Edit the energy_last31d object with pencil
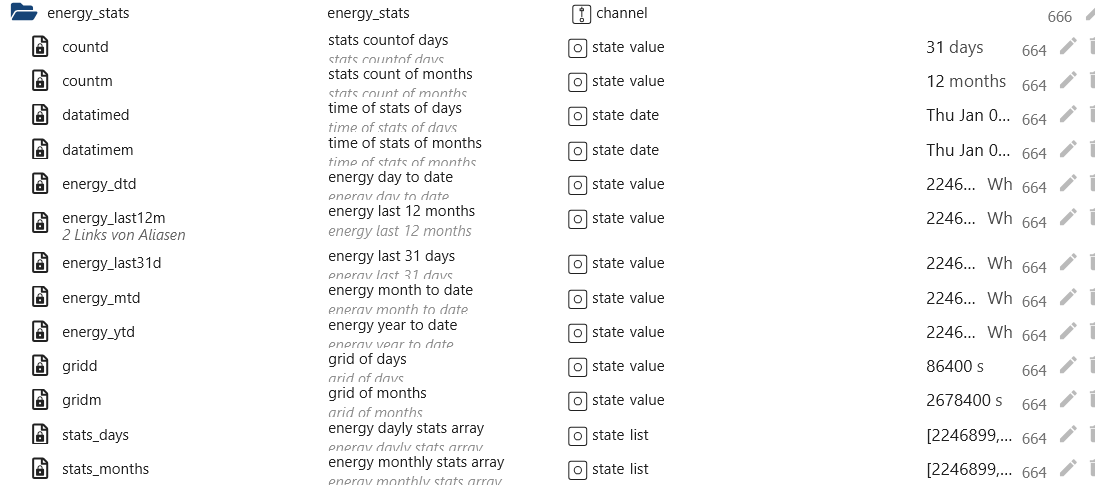 tap(1068, 263)
